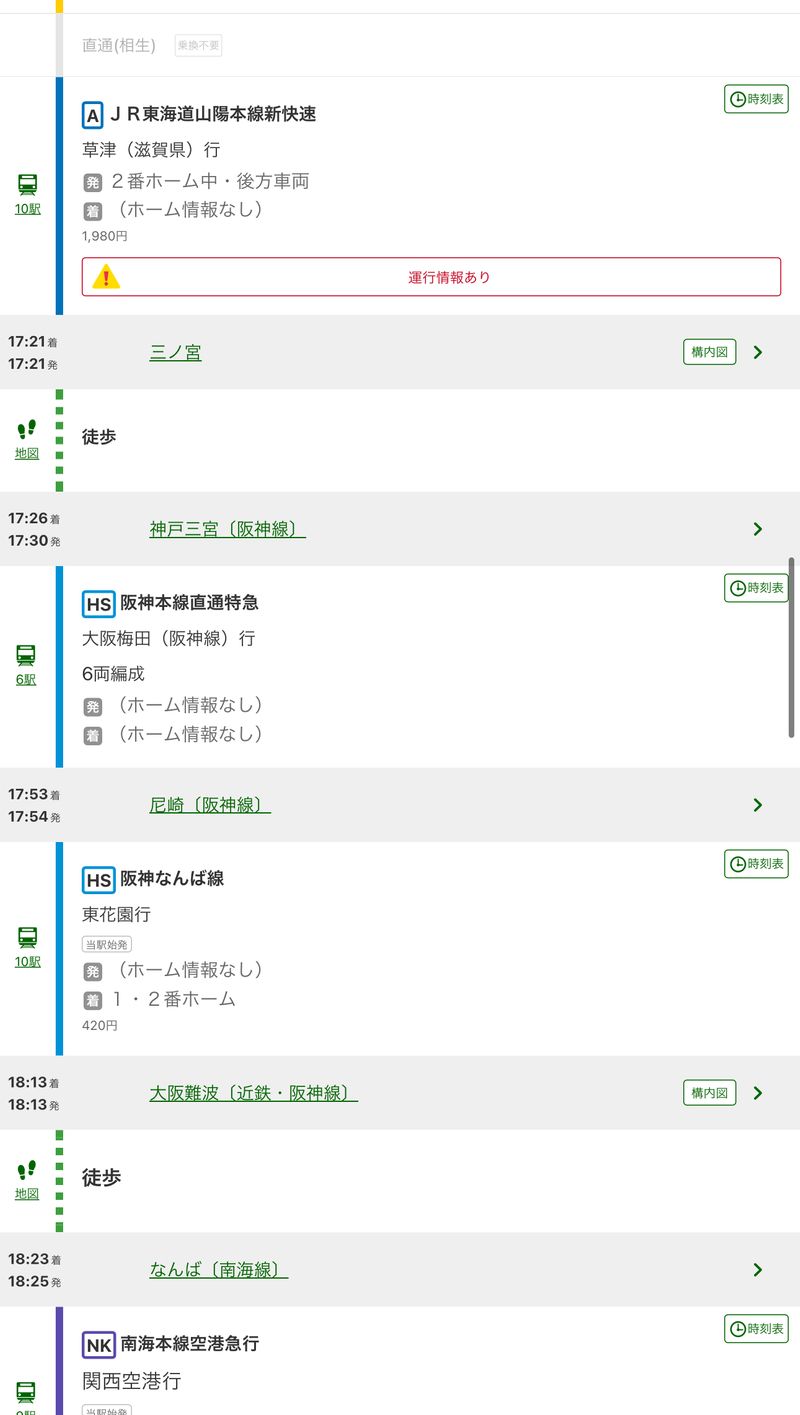Open 地図 for walk after 三ノ宮
The height and width of the screenshot is (1415, 800).
[27, 452]
